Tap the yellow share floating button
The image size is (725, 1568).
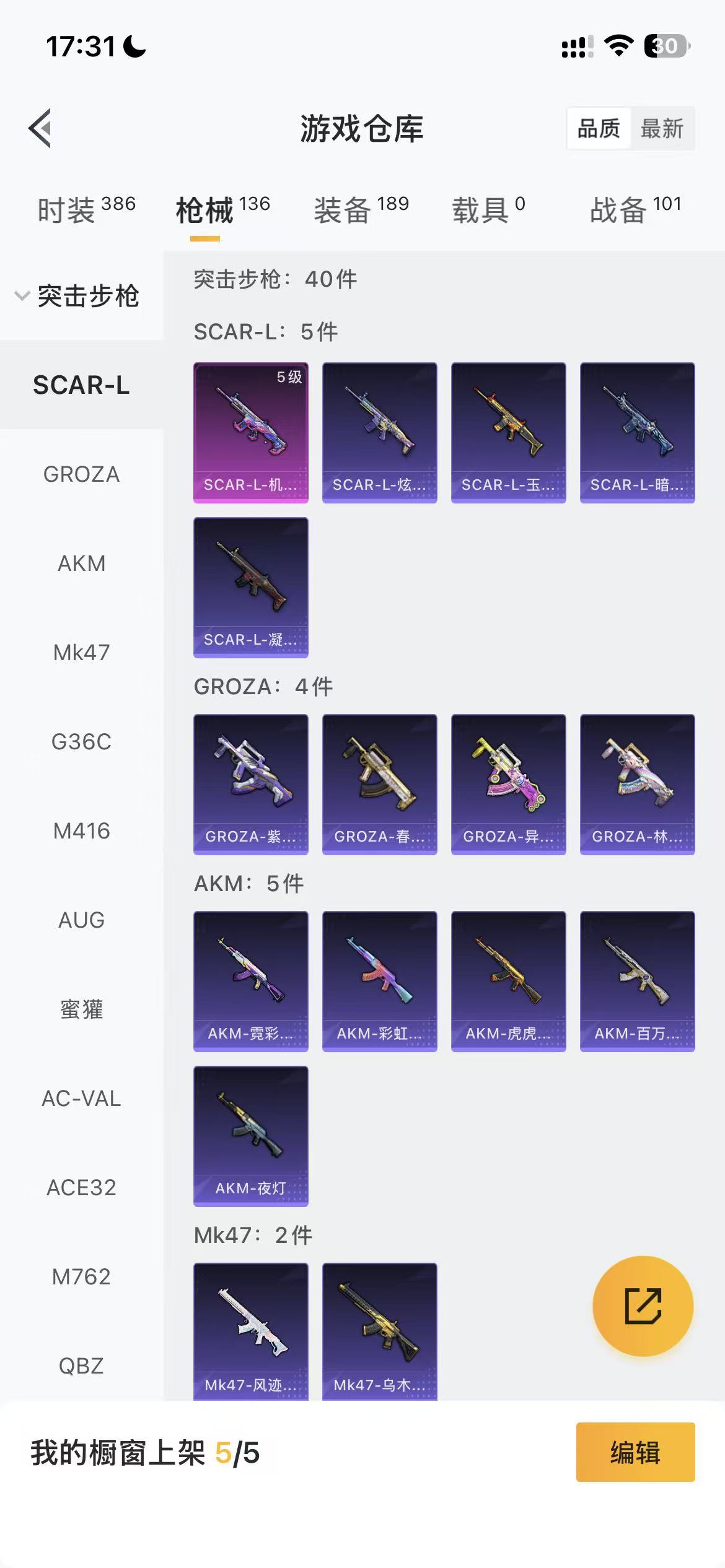point(643,1306)
